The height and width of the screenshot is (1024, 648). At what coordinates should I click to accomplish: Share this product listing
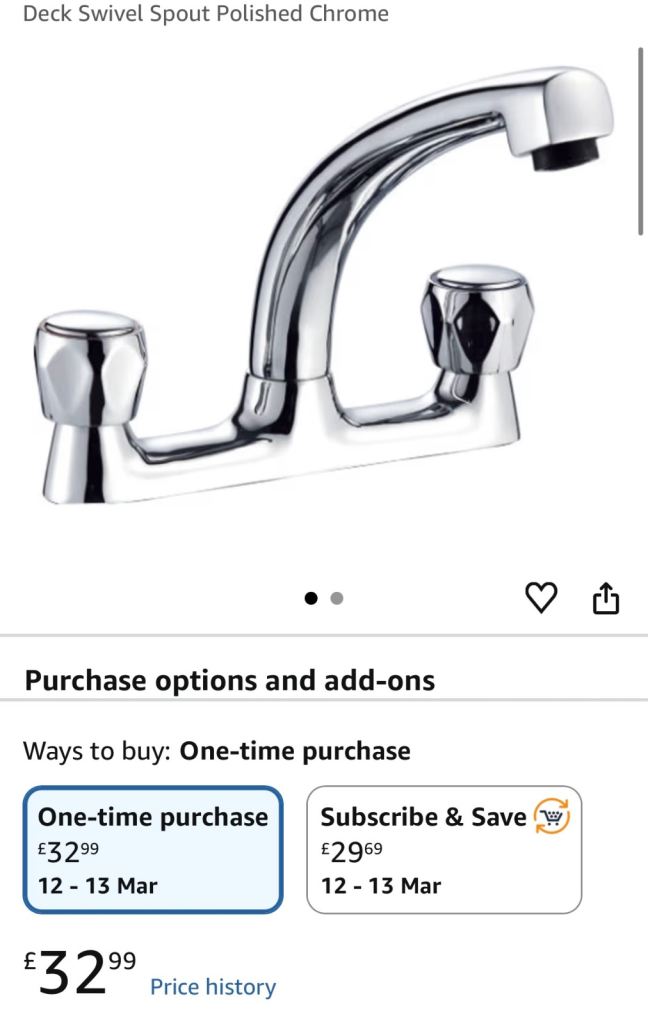point(606,598)
